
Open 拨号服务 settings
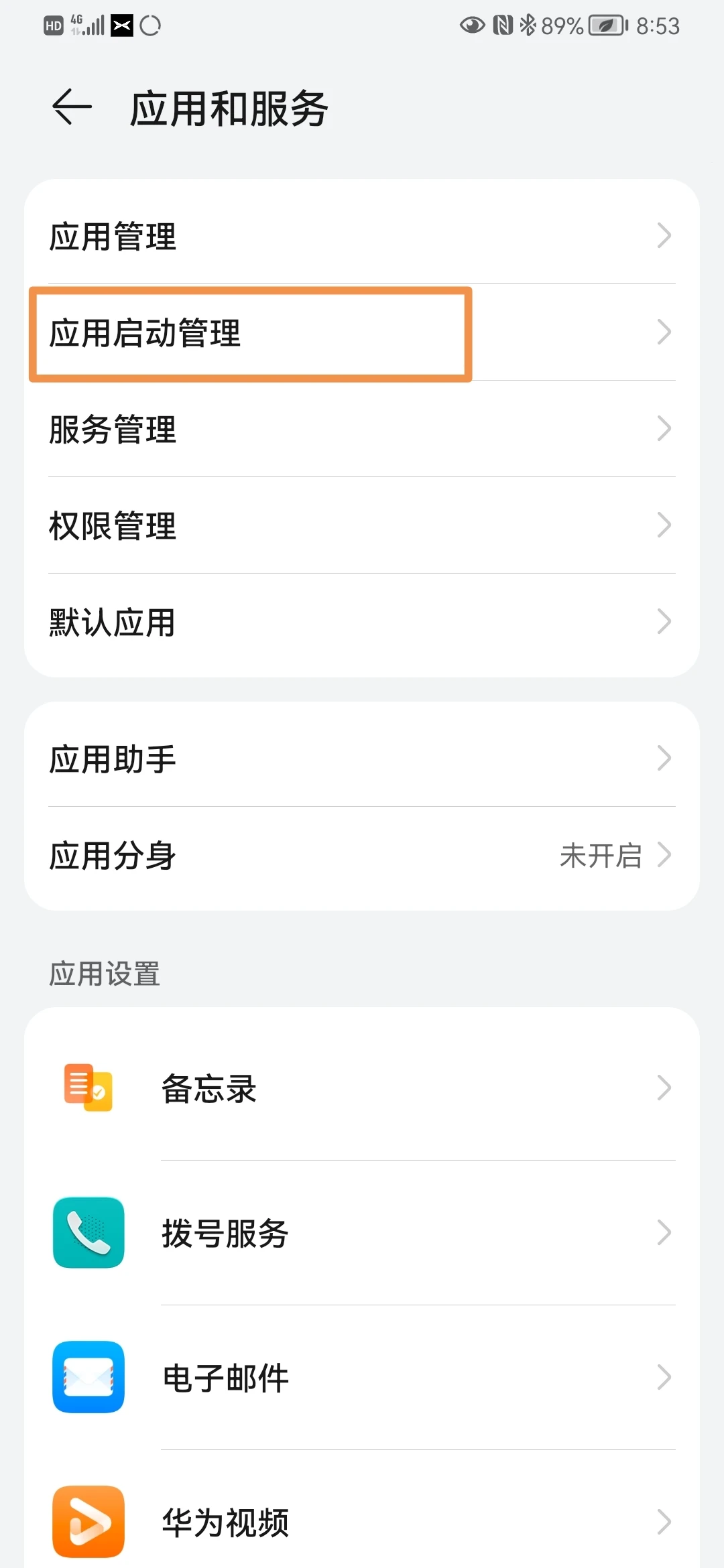(x=362, y=1233)
